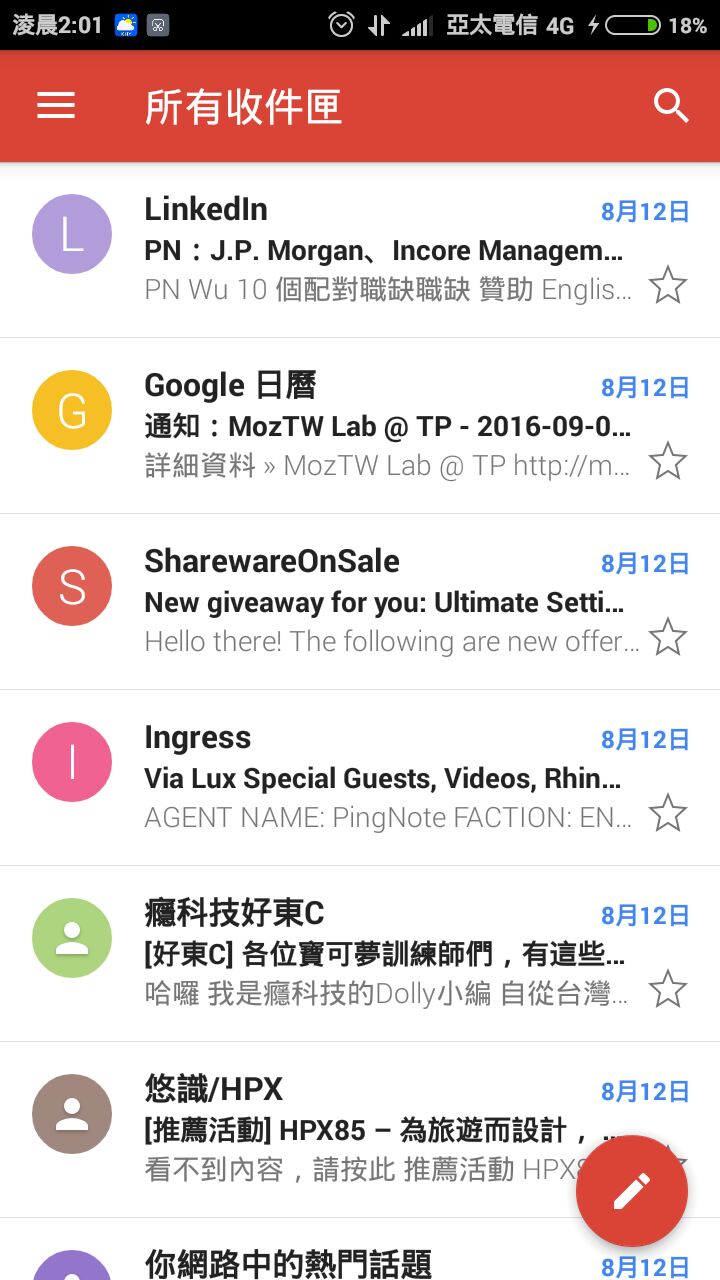720x1280 pixels.
Task: Open the Google 日曆 notification email
Action: click(x=385, y=426)
